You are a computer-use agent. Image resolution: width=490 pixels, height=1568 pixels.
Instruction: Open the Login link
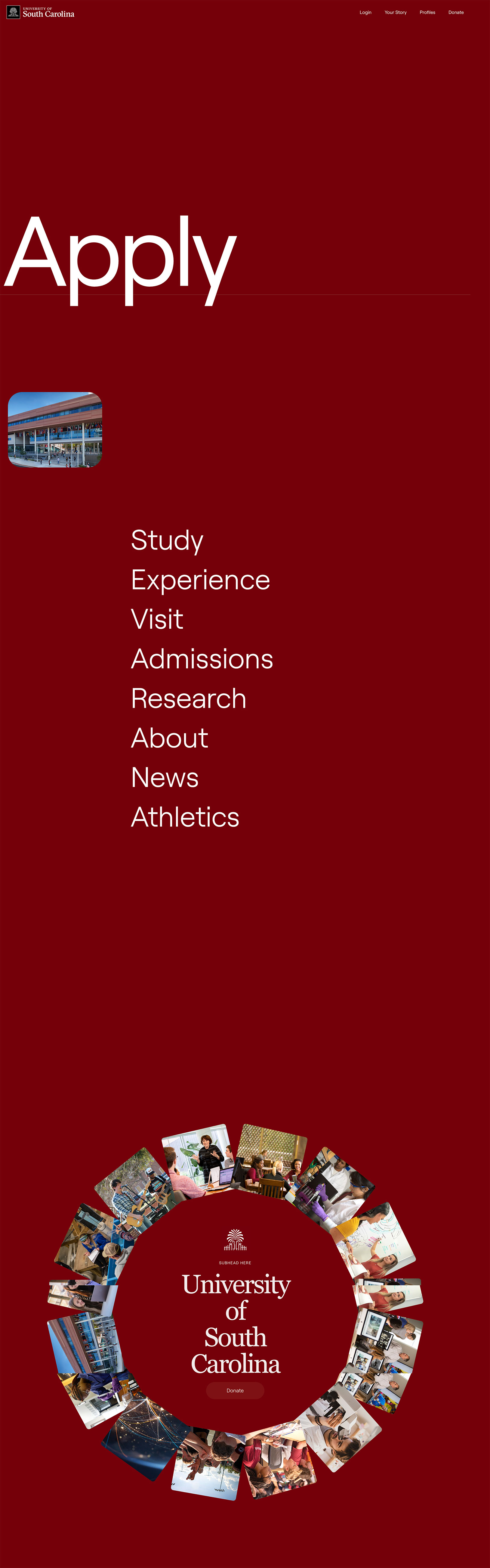click(x=365, y=12)
